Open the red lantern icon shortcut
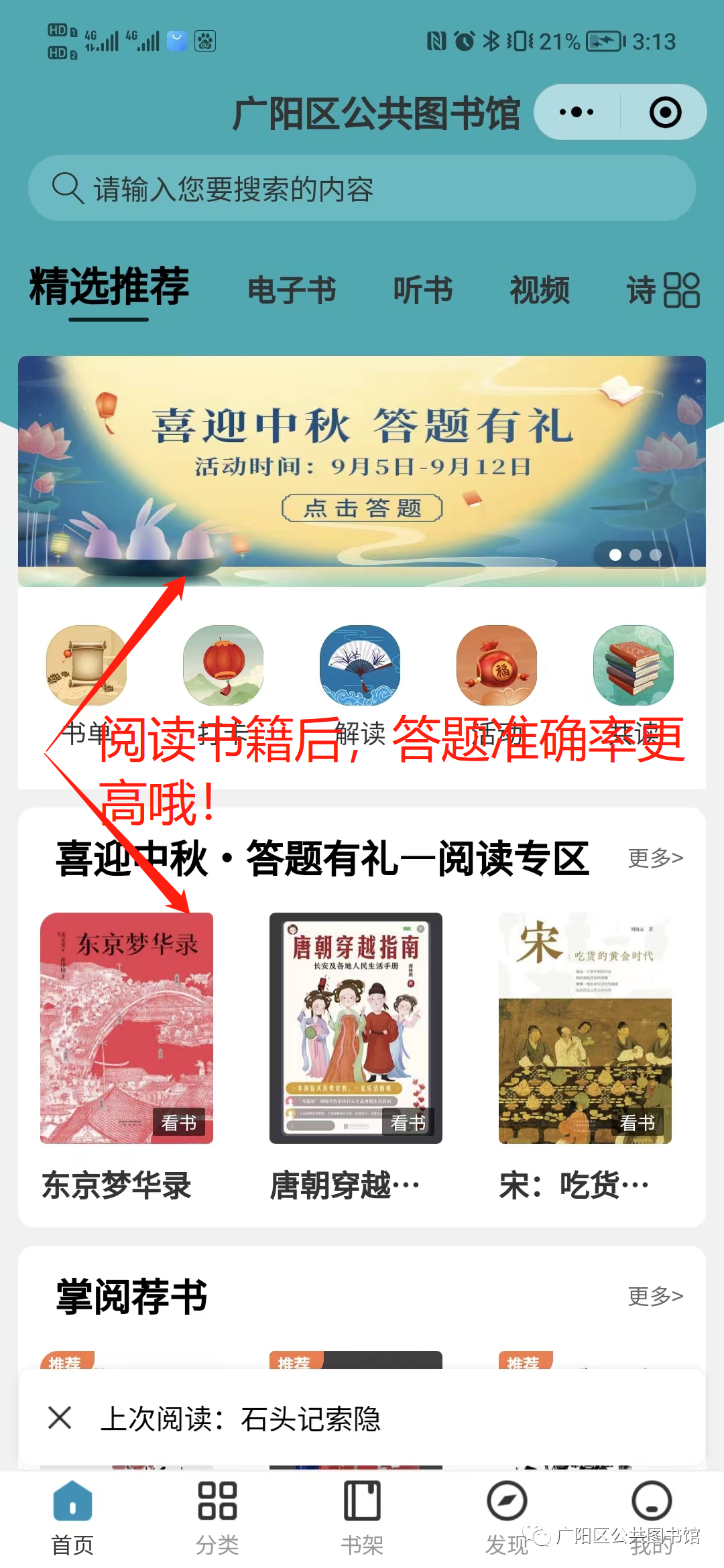 (x=223, y=665)
